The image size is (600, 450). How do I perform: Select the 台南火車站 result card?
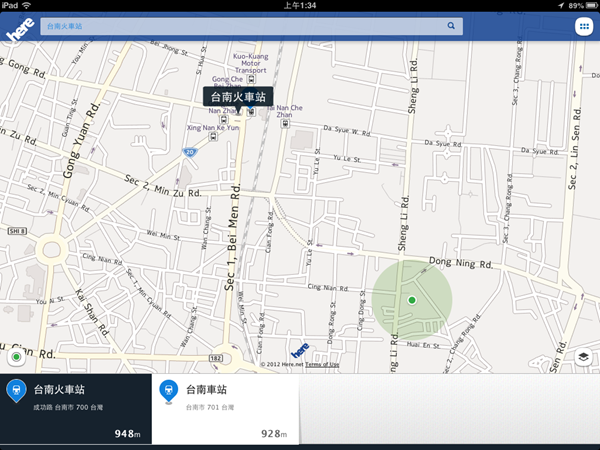coord(75,408)
